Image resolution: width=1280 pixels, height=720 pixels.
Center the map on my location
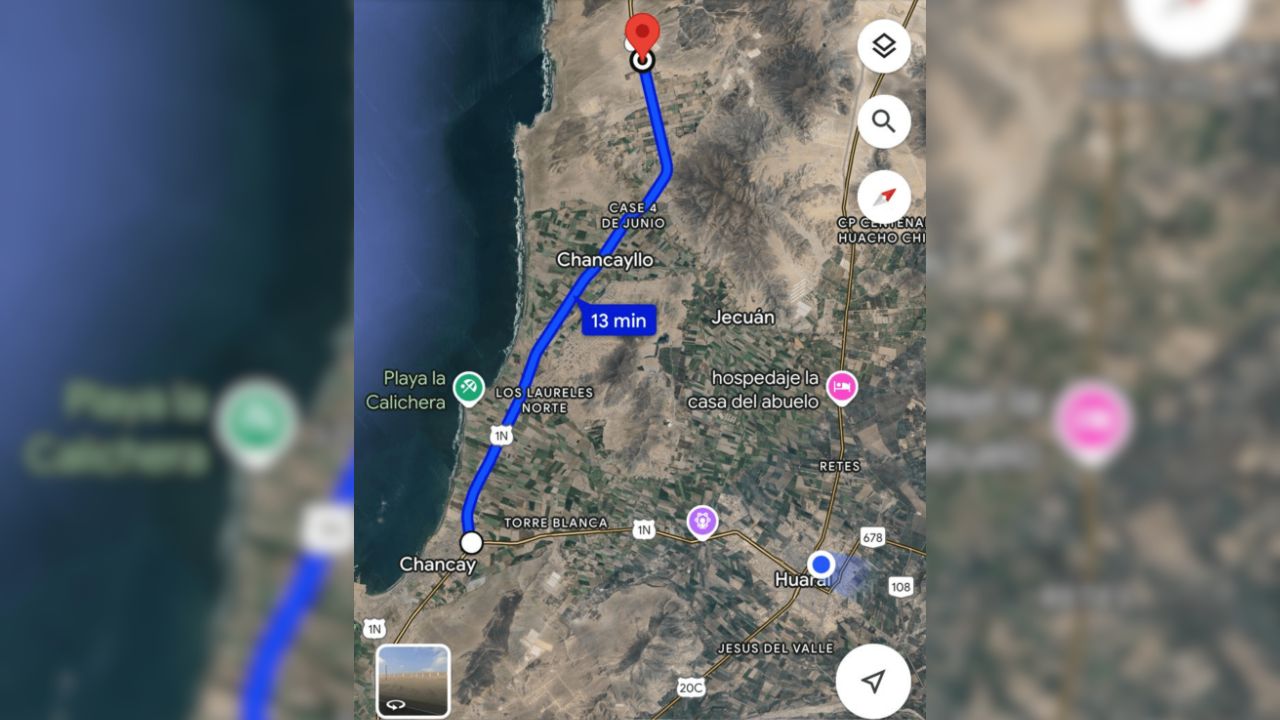873,681
